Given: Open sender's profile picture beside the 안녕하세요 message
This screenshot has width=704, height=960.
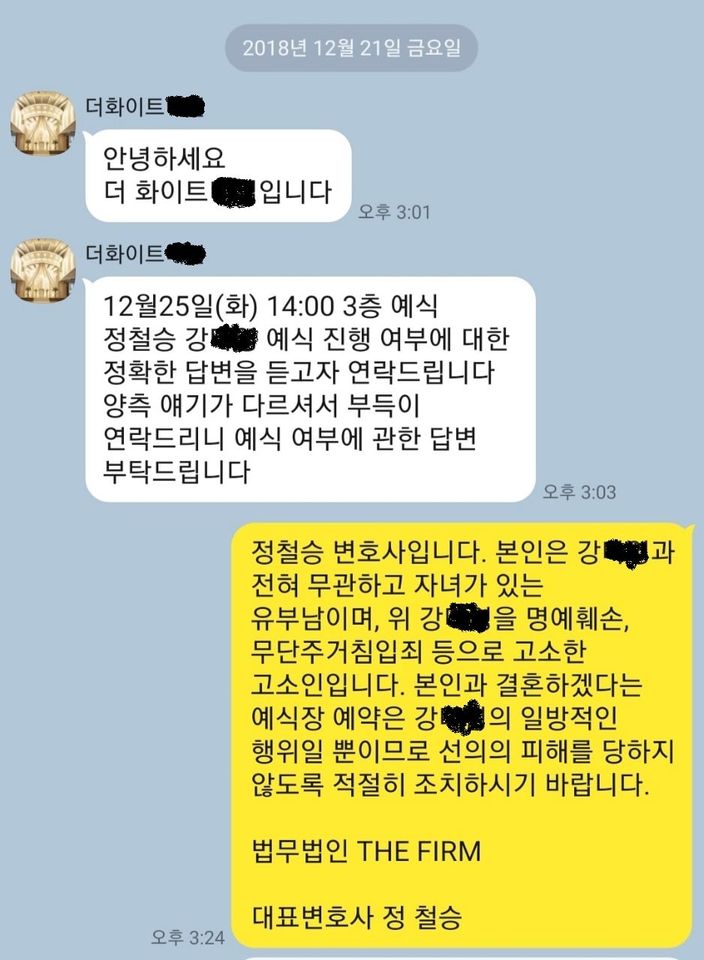Looking at the screenshot, I should pos(43,122).
